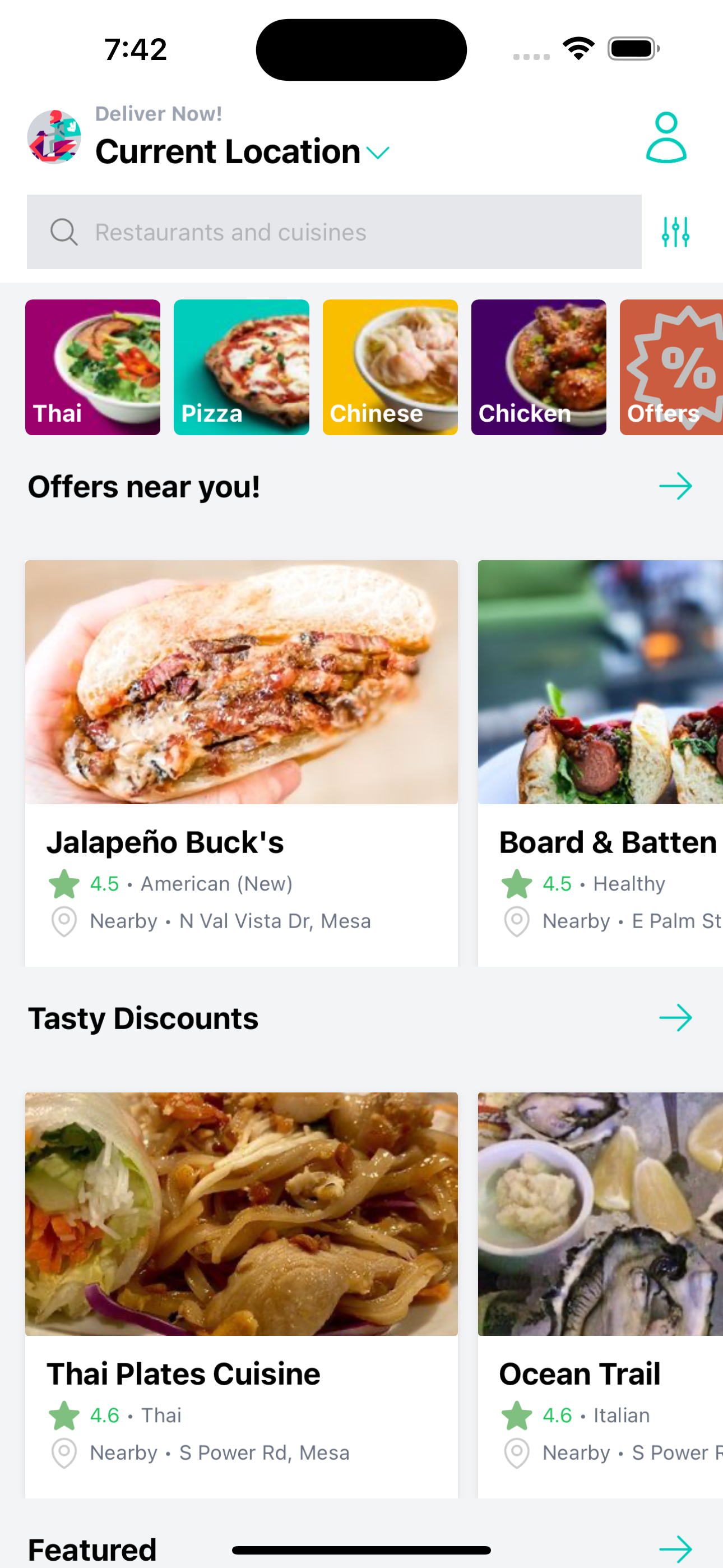Screen dimensions: 723x1568
Task: View all Tasty Discounts via arrow
Action: point(675,1018)
